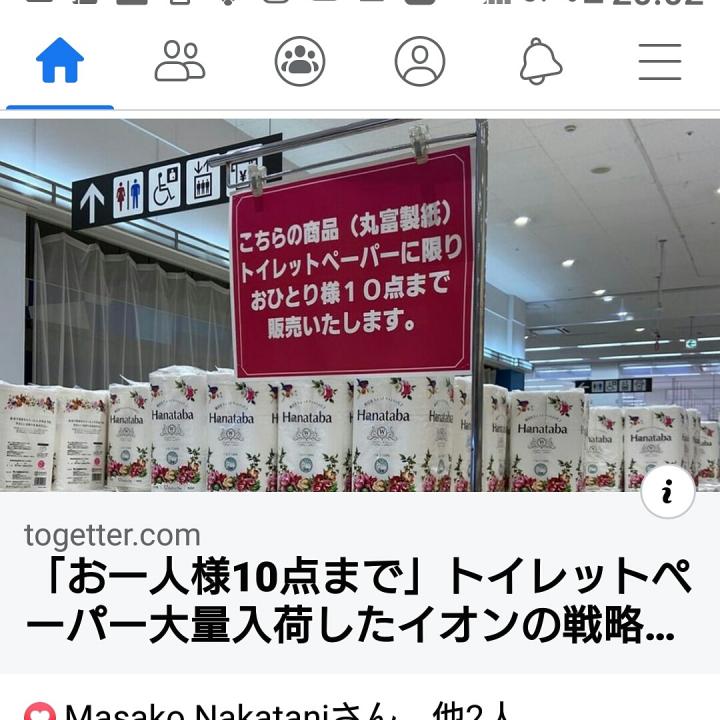Open the hamburger menu tab

click(x=660, y=62)
